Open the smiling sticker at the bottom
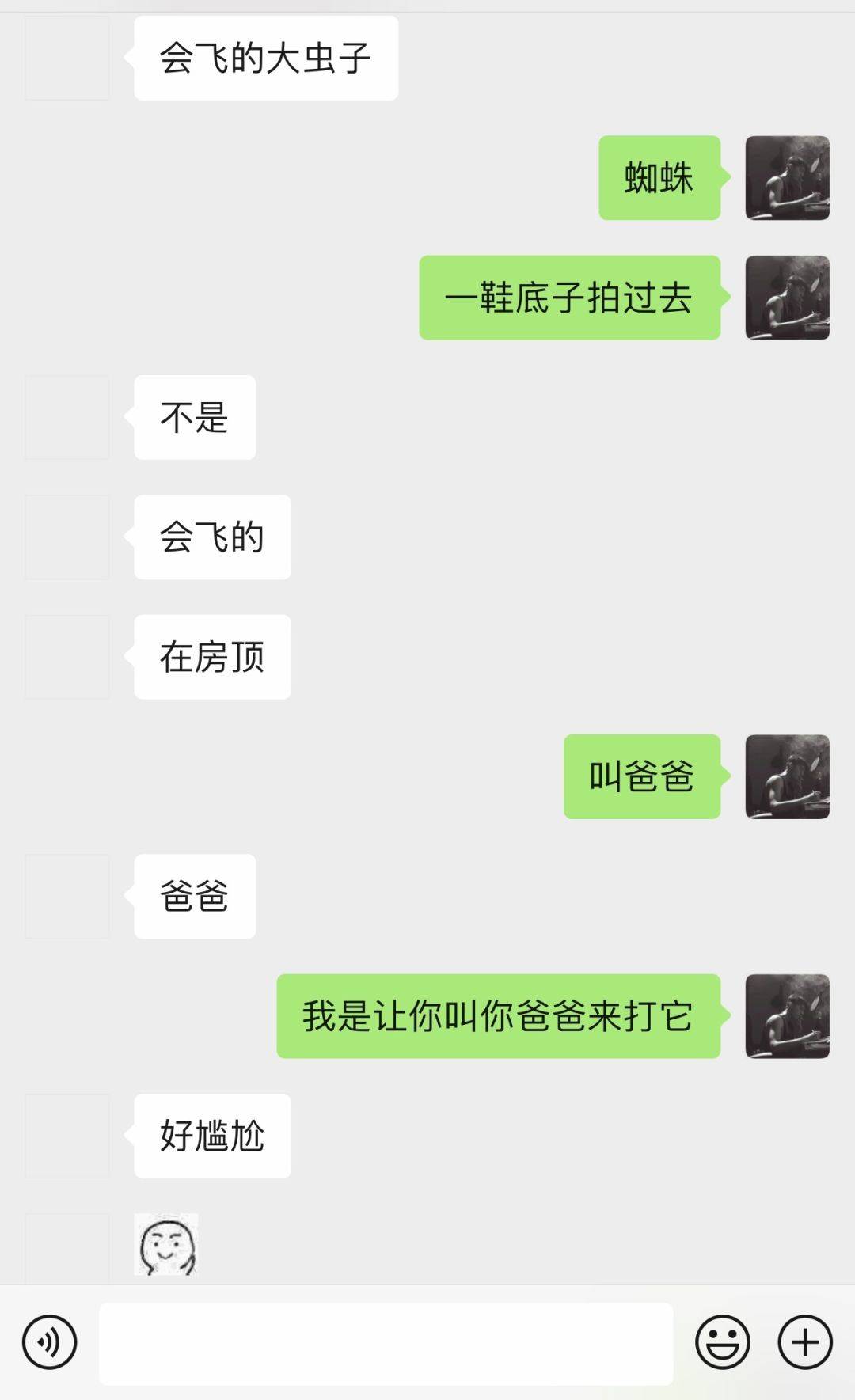The width and height of the screenshot is (855, 1400). click(169, 1243)
